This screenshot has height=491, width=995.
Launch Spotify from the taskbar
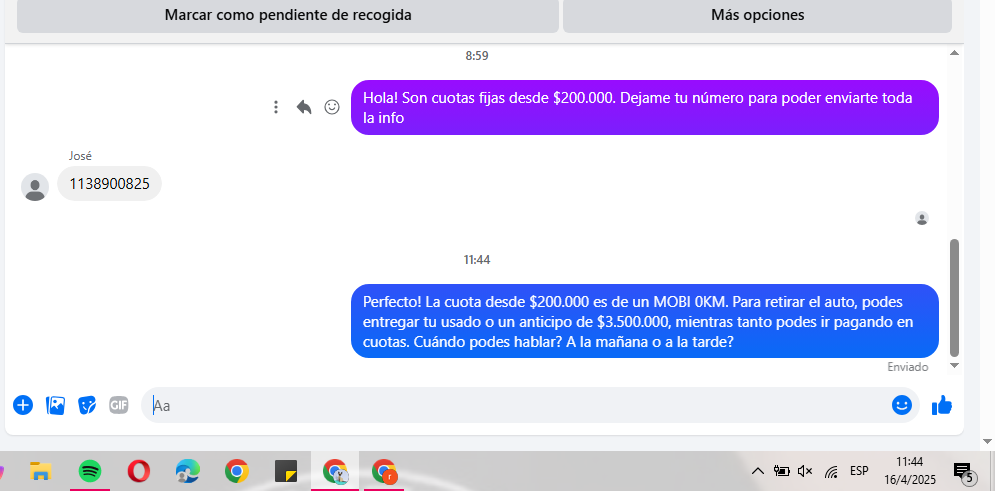[90, 470]
